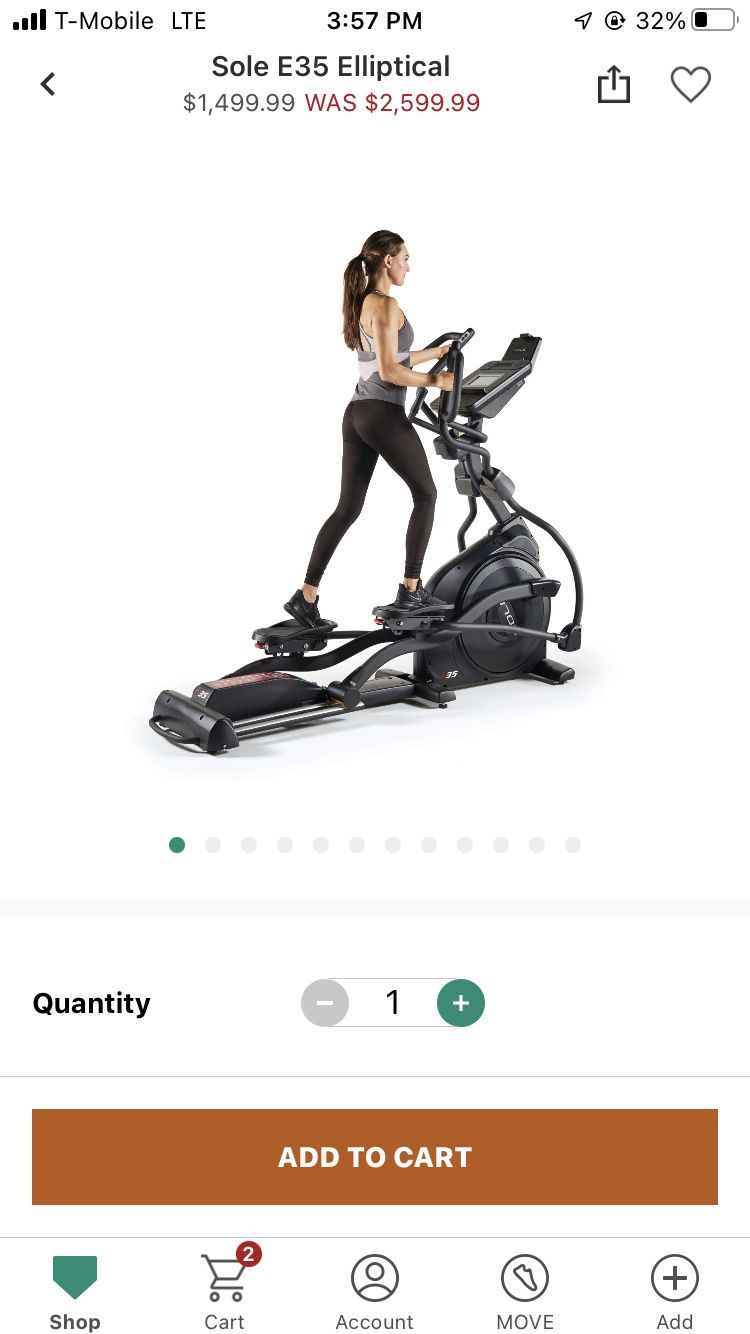Go to the Account tab
This screenshot has height=1334, width=750.
tap(375, 1292)
